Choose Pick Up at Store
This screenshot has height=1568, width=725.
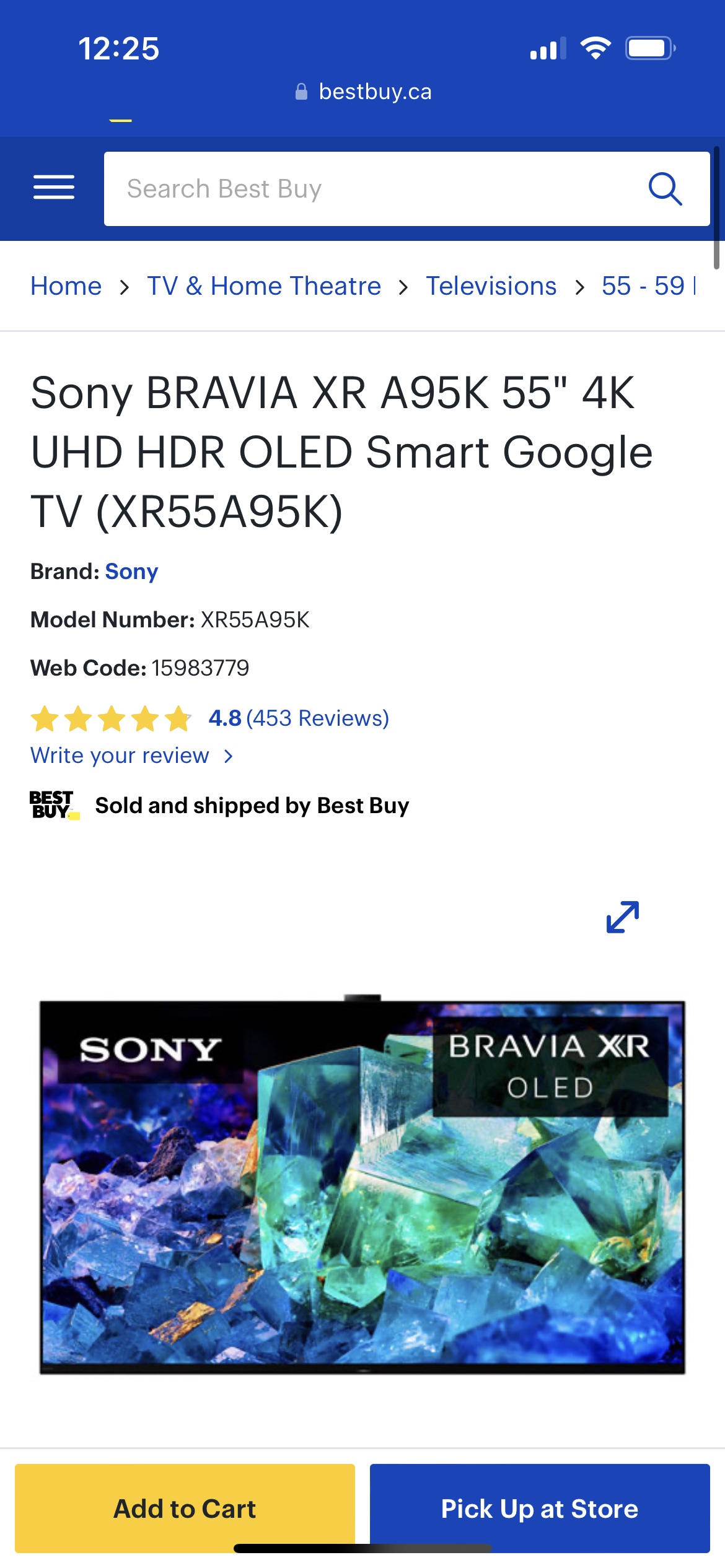(x=539, y=1508)
